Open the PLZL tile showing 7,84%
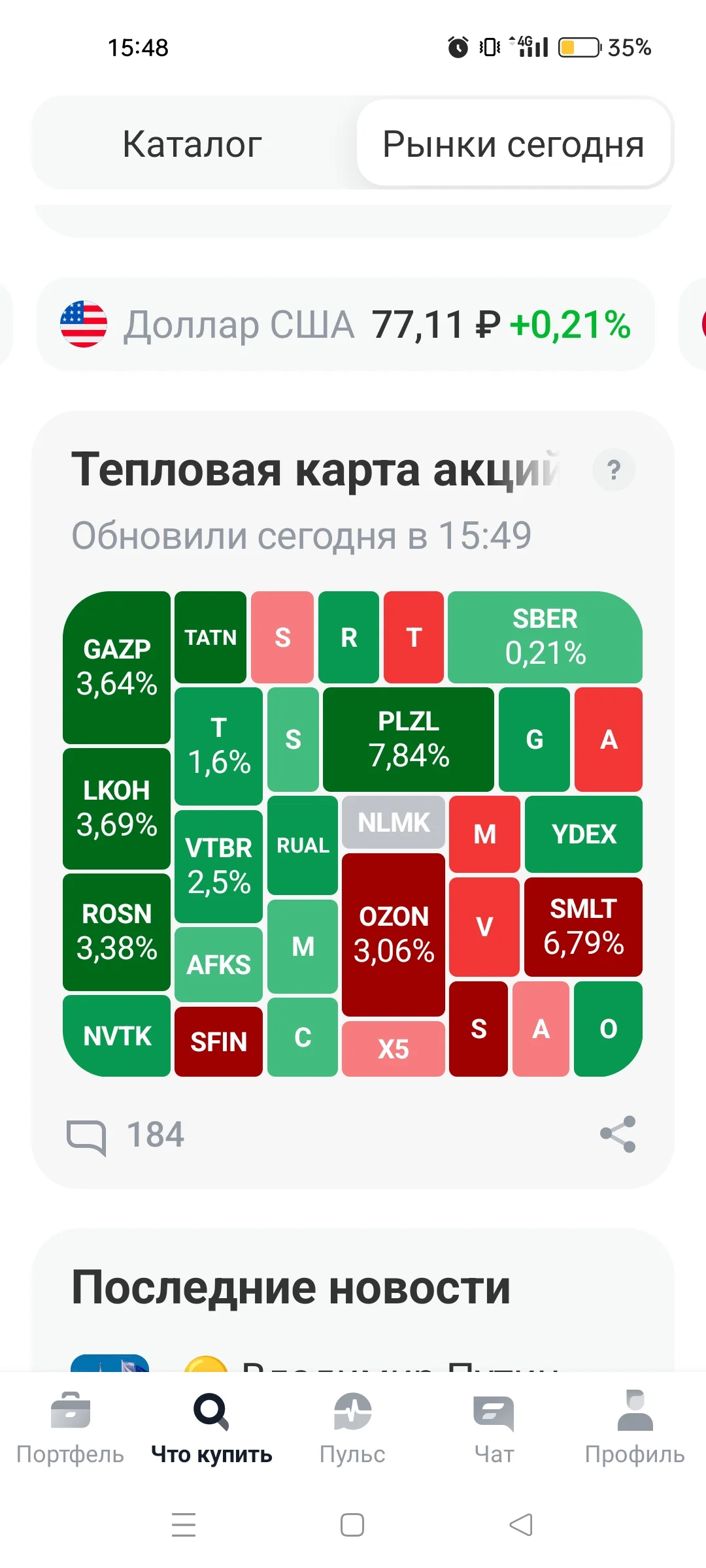The image size is (706, 1568). [x=409, y=739]
